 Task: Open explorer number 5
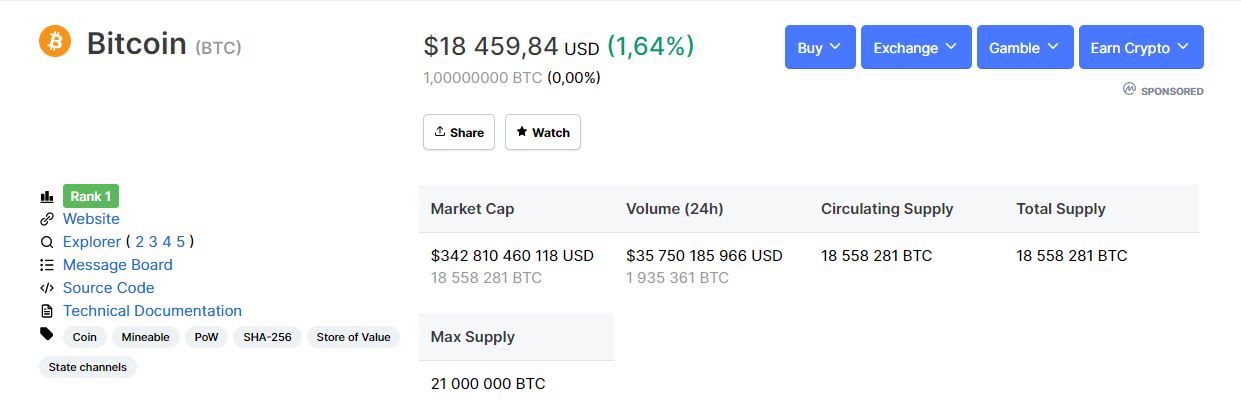pyautogui.click(x=181, y=242)
